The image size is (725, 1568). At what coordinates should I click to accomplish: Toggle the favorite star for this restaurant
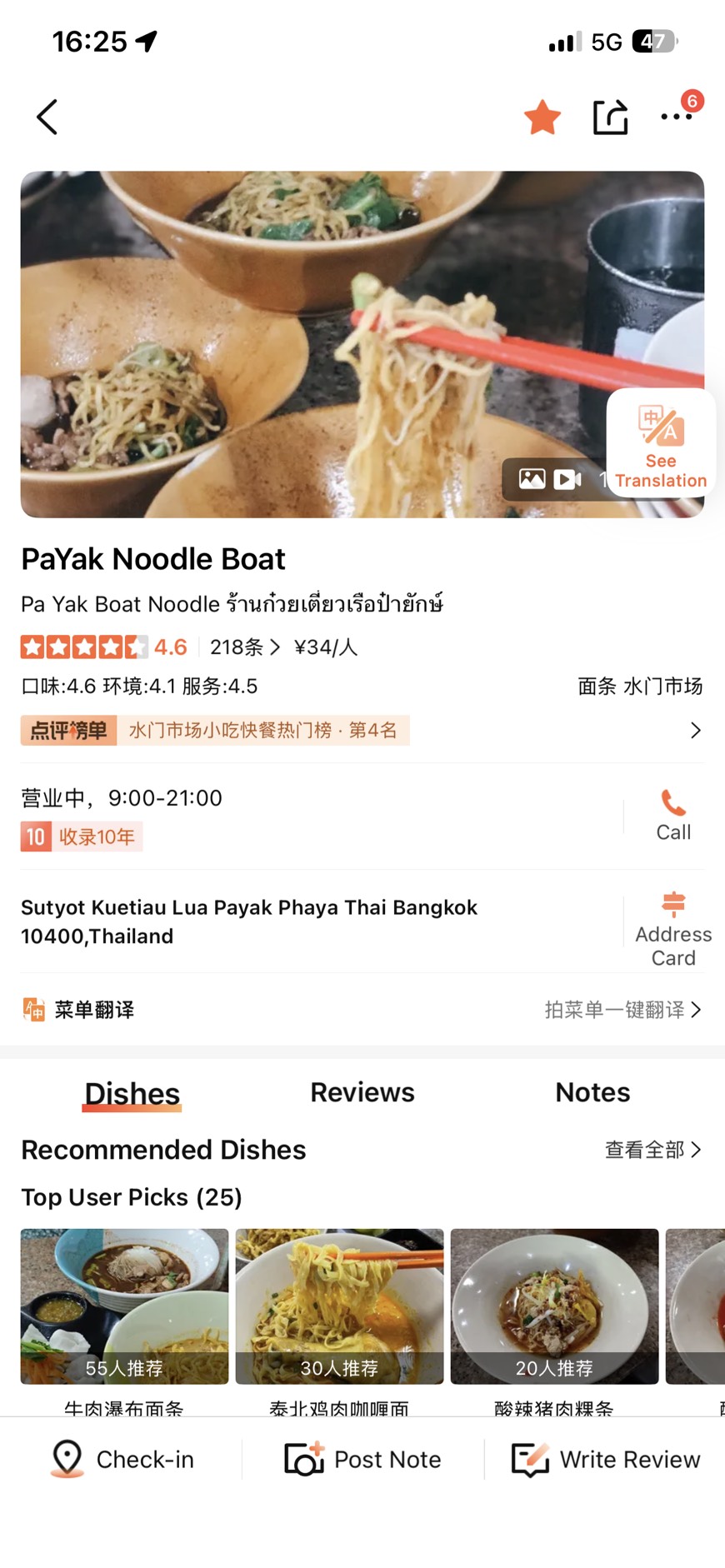[542, 117]
